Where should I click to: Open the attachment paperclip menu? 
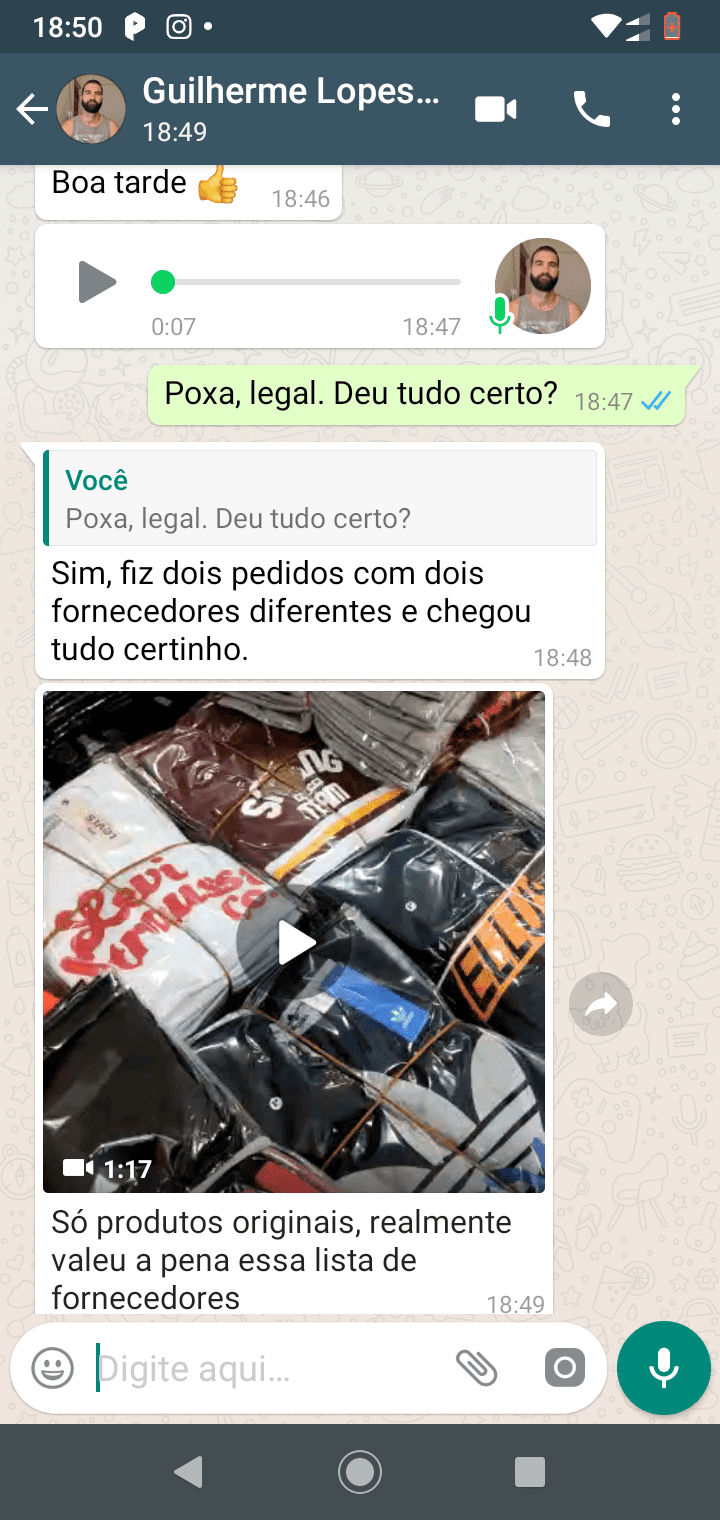(x=478, y=1368)
